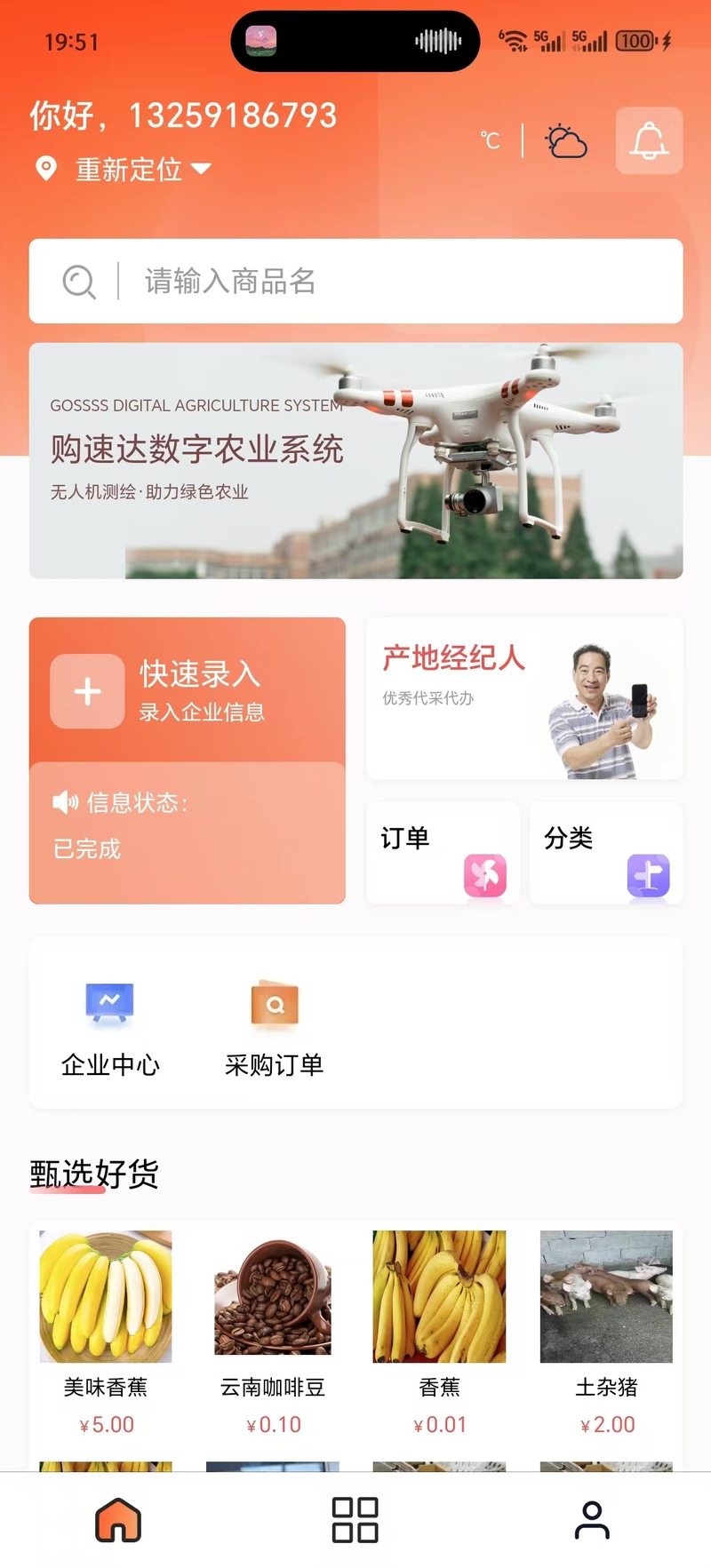Switch to the grid categories tab
Viewport: 711px width, 1568px height.
355,1519
